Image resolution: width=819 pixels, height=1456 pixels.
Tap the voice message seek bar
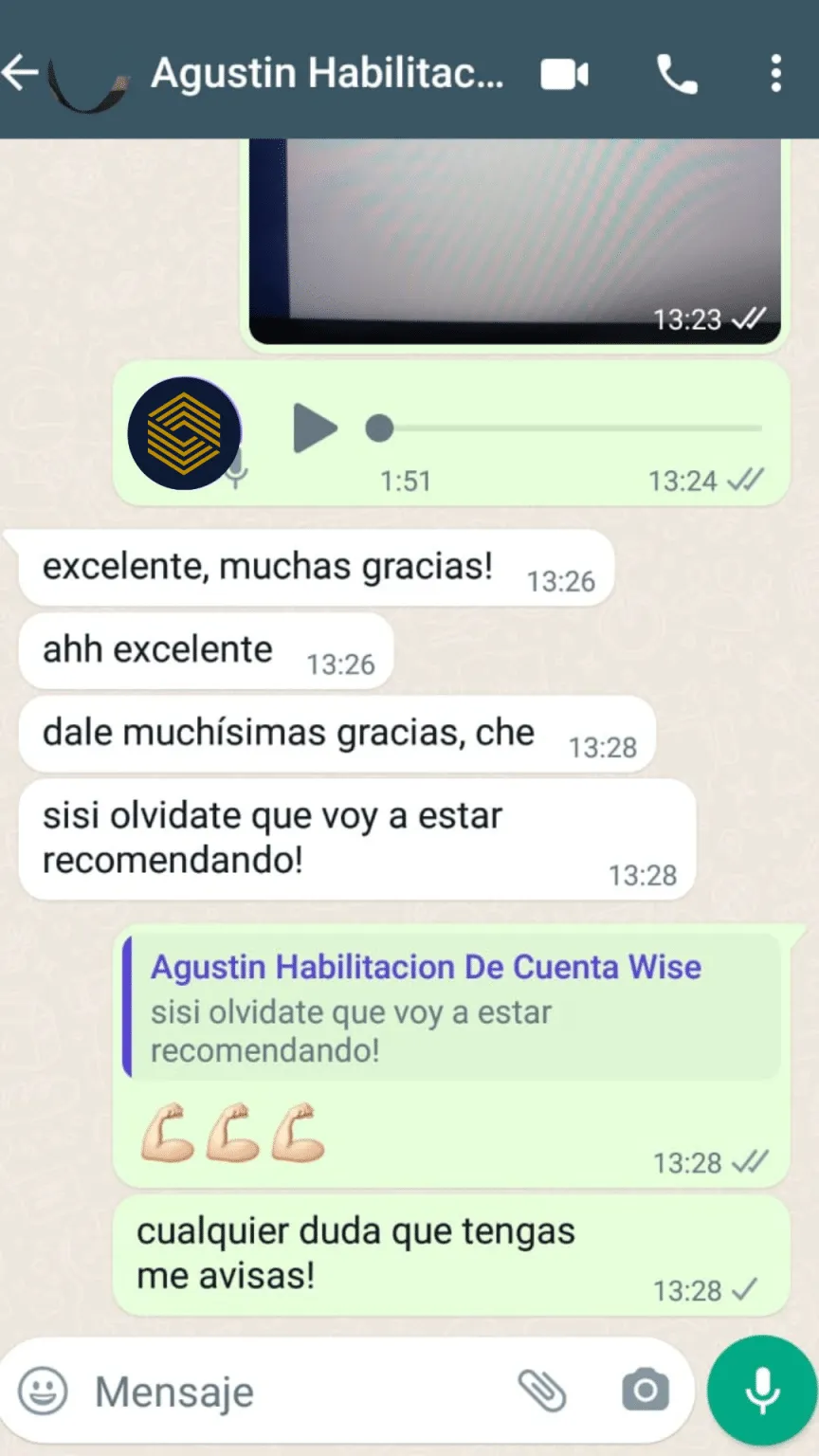point(569,428)
